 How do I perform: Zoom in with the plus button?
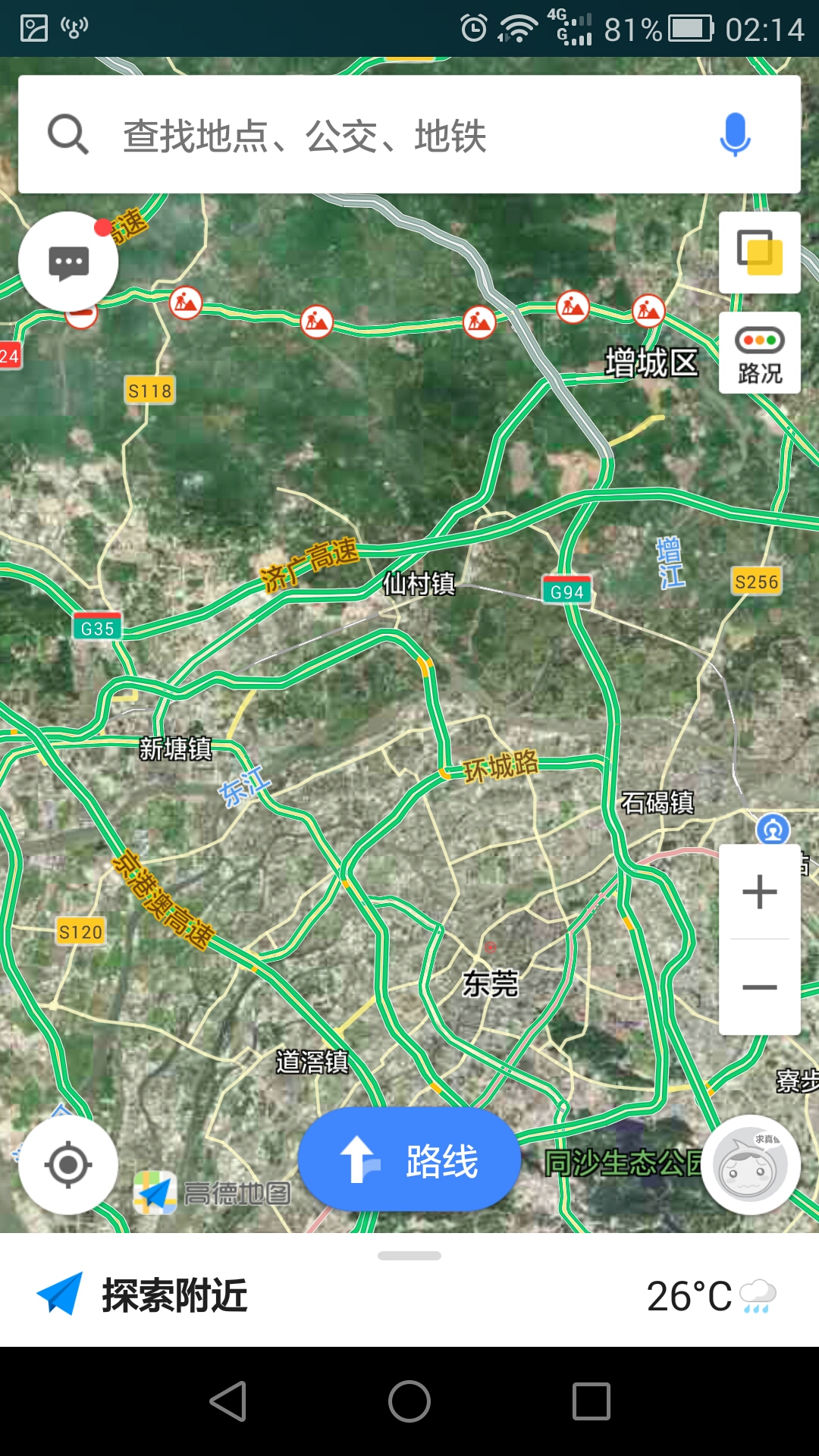(759, 892)
